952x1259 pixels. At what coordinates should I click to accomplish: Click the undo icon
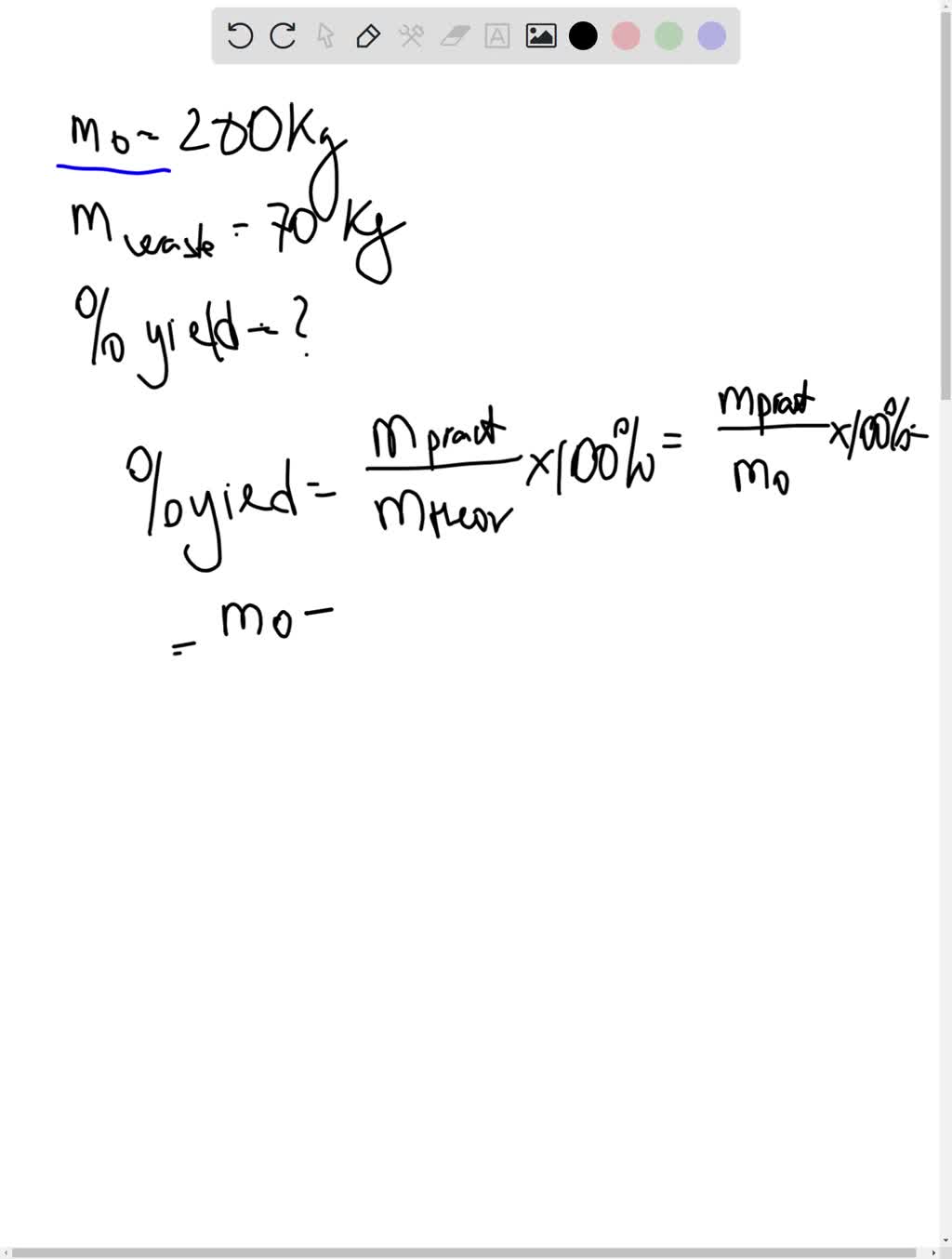click(x=240, y=35)
